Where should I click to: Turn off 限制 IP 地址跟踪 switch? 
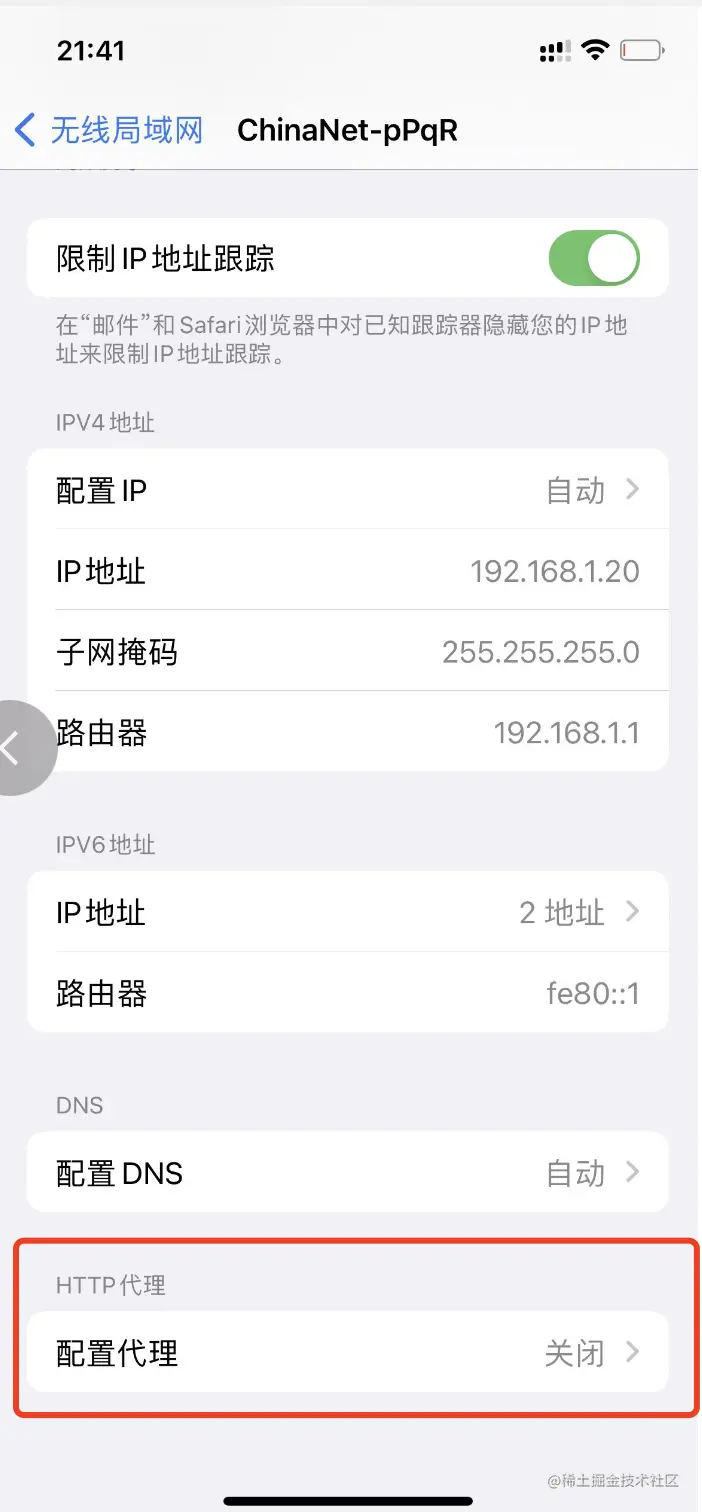coord(593,259)
